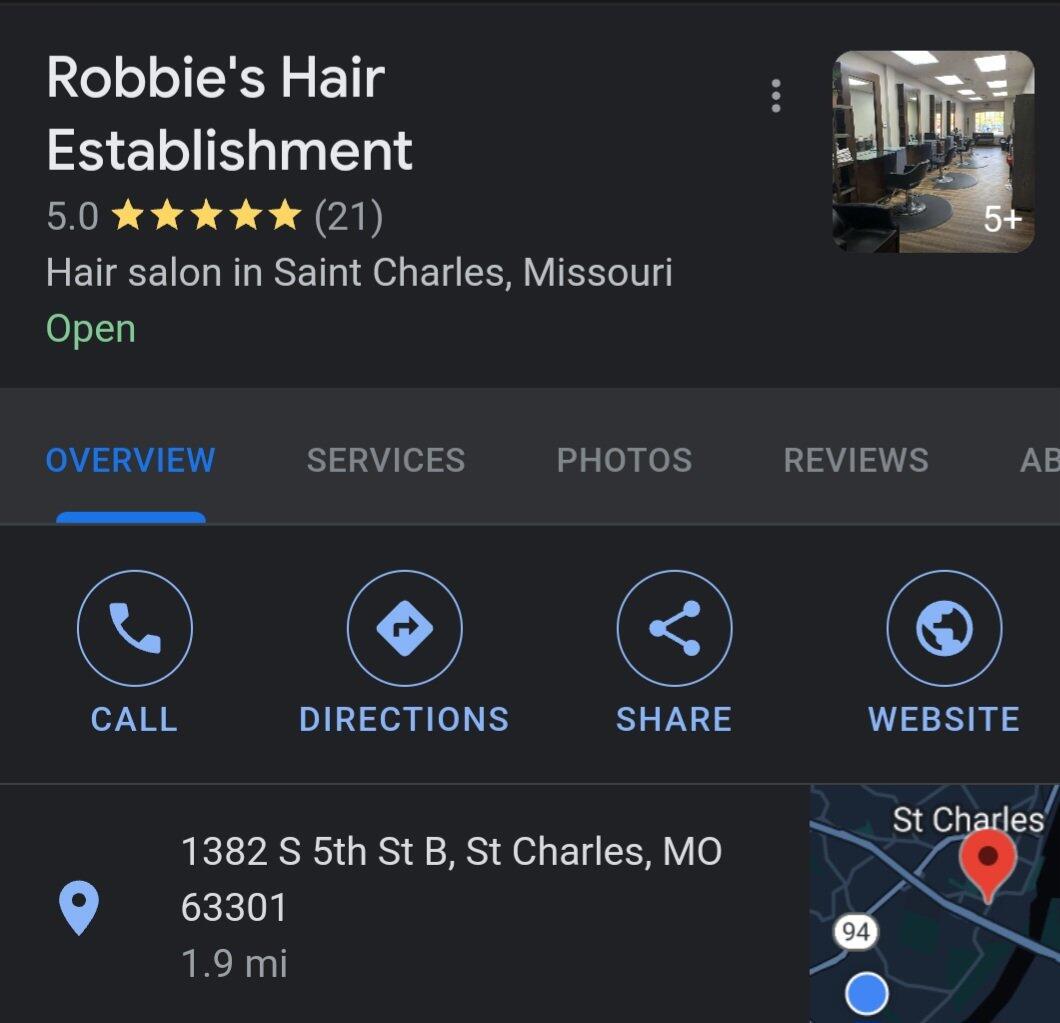Image resolution: width=1060 pixels, height=1023 pixels.
Task: Switch to the Services tab
Action: click(385, 460)
